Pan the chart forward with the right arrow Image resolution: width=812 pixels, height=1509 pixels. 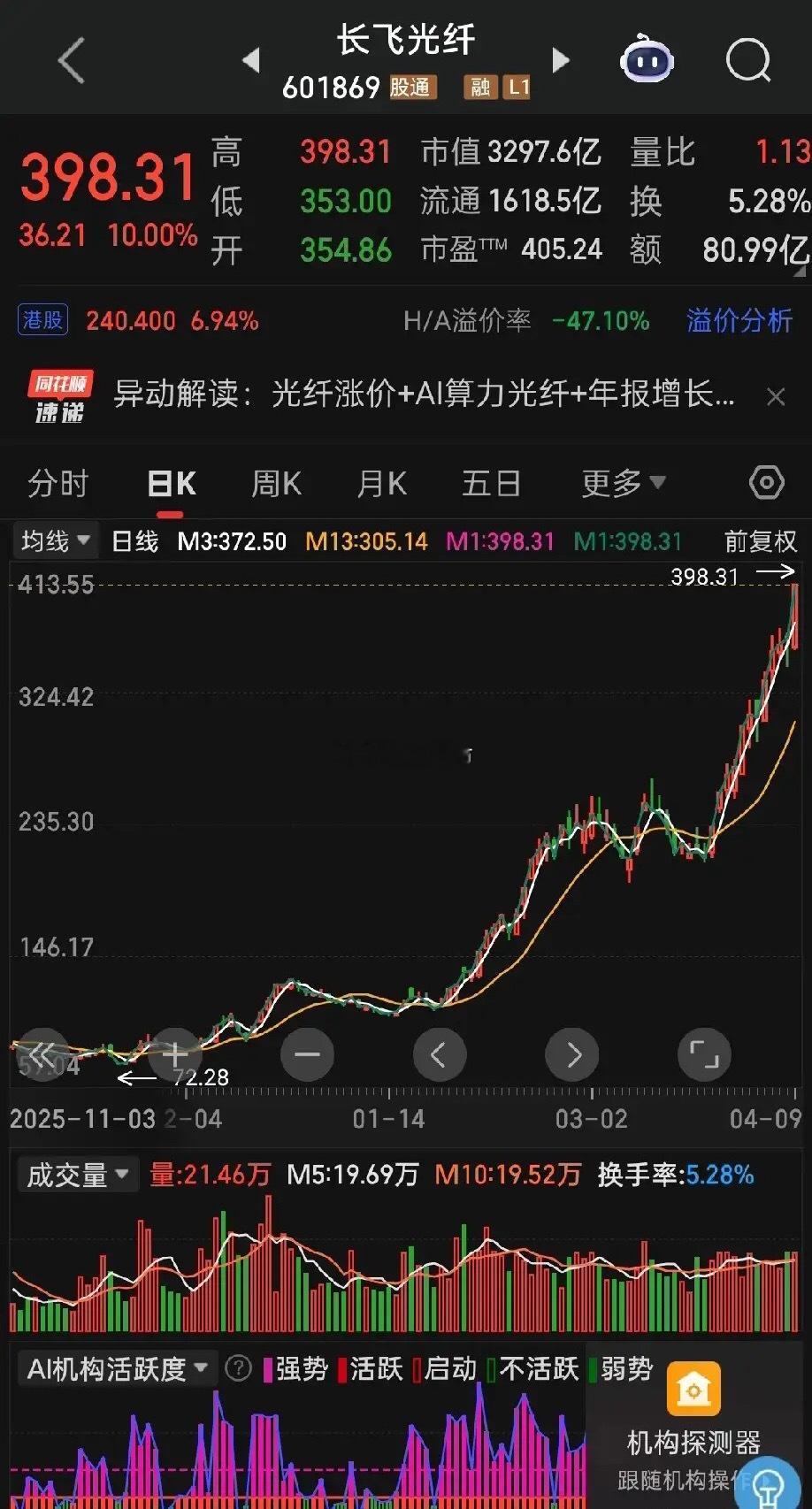[x=572, y=1054]
